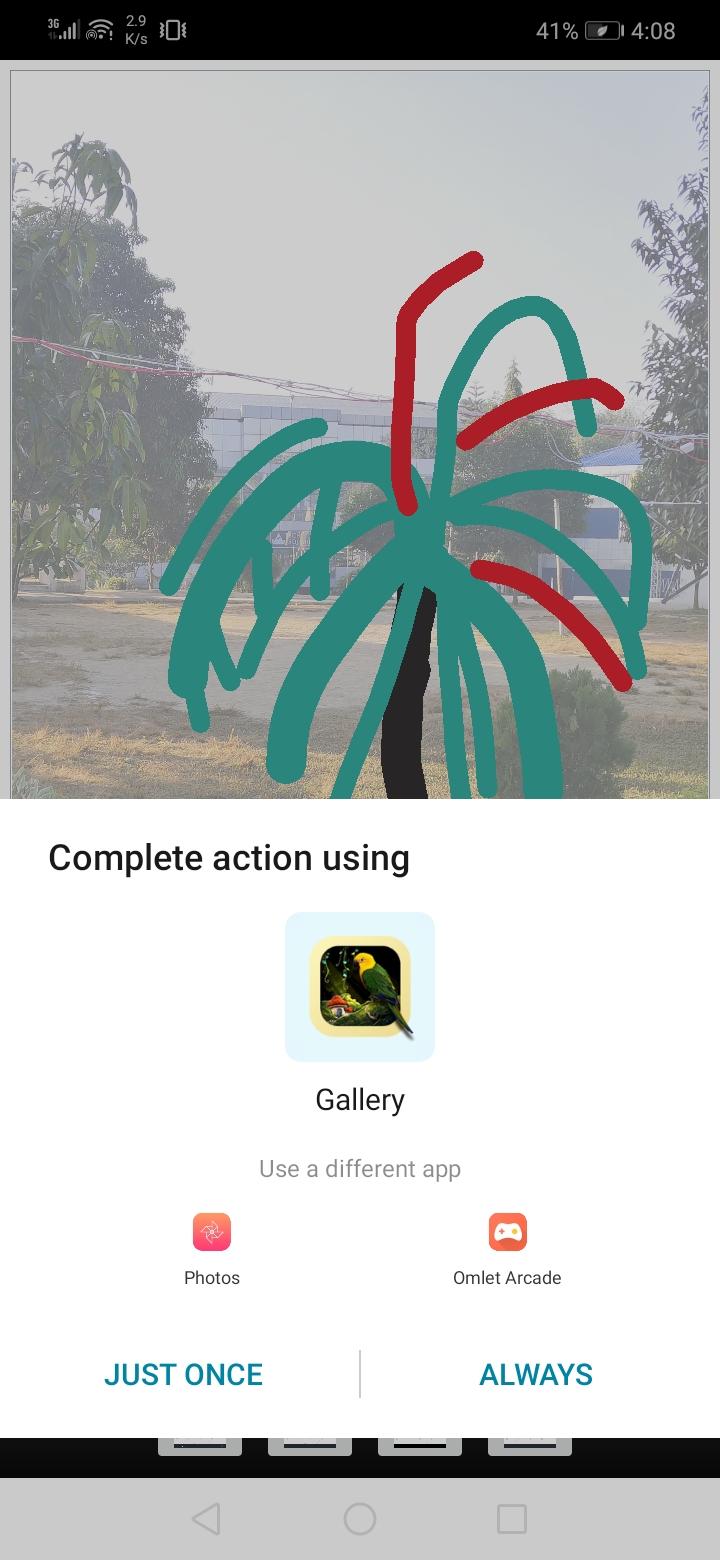Viewport: 720px width, 1560px height.
Task: Tap the back navigation triangle button
Action: pos(207,1518)
